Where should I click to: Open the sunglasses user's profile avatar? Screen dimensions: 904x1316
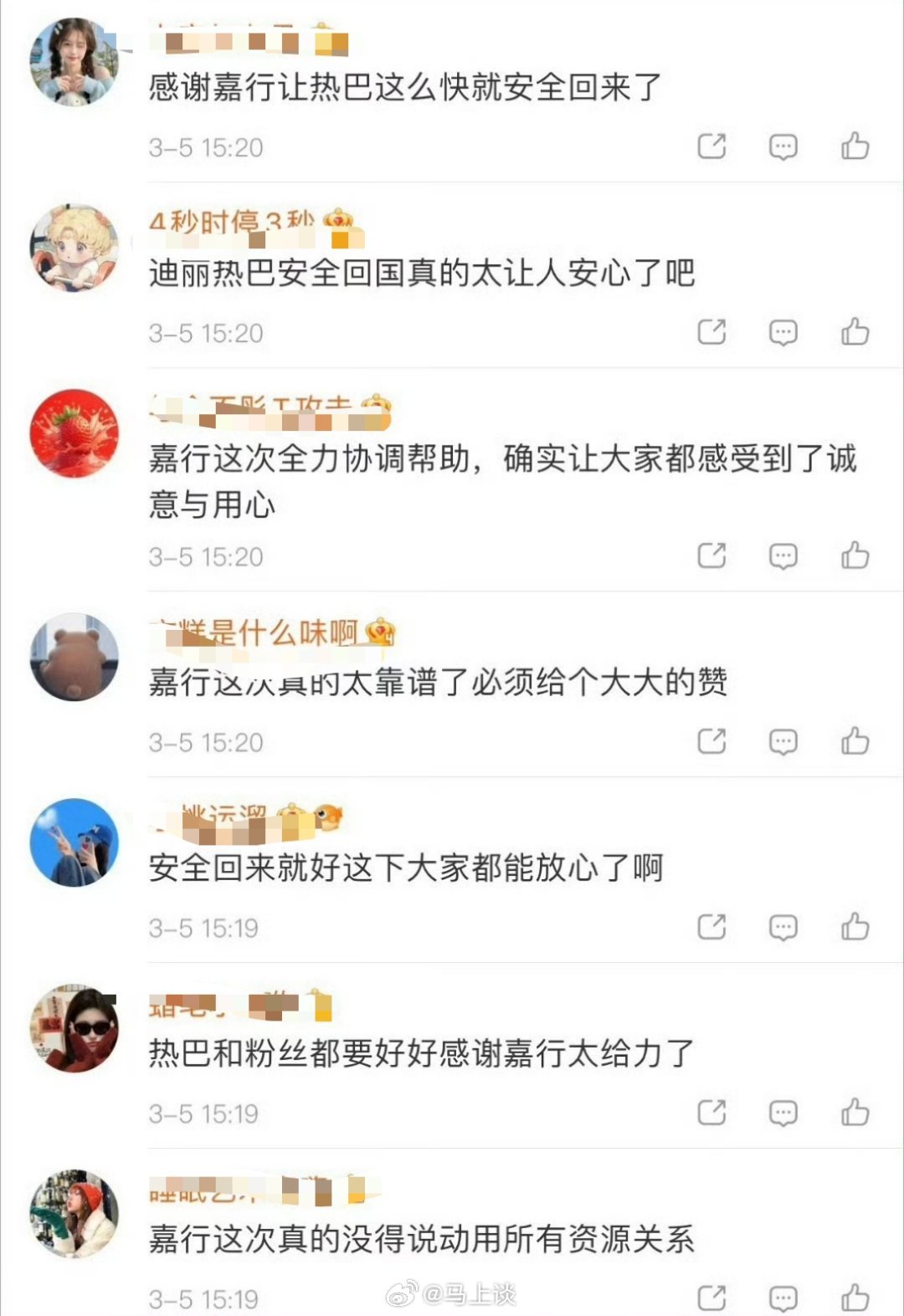click(x=73, y=1029)
